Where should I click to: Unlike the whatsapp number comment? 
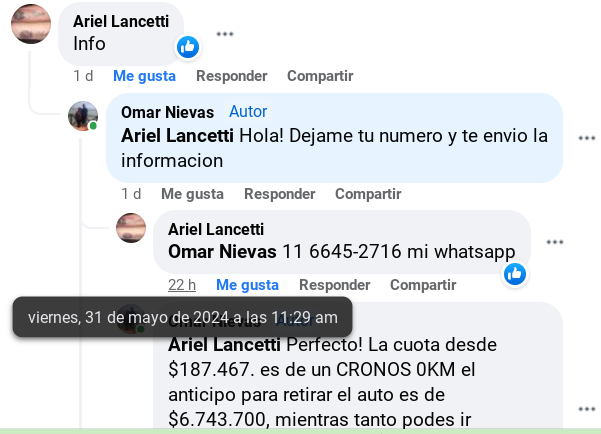tap(247, 285)
